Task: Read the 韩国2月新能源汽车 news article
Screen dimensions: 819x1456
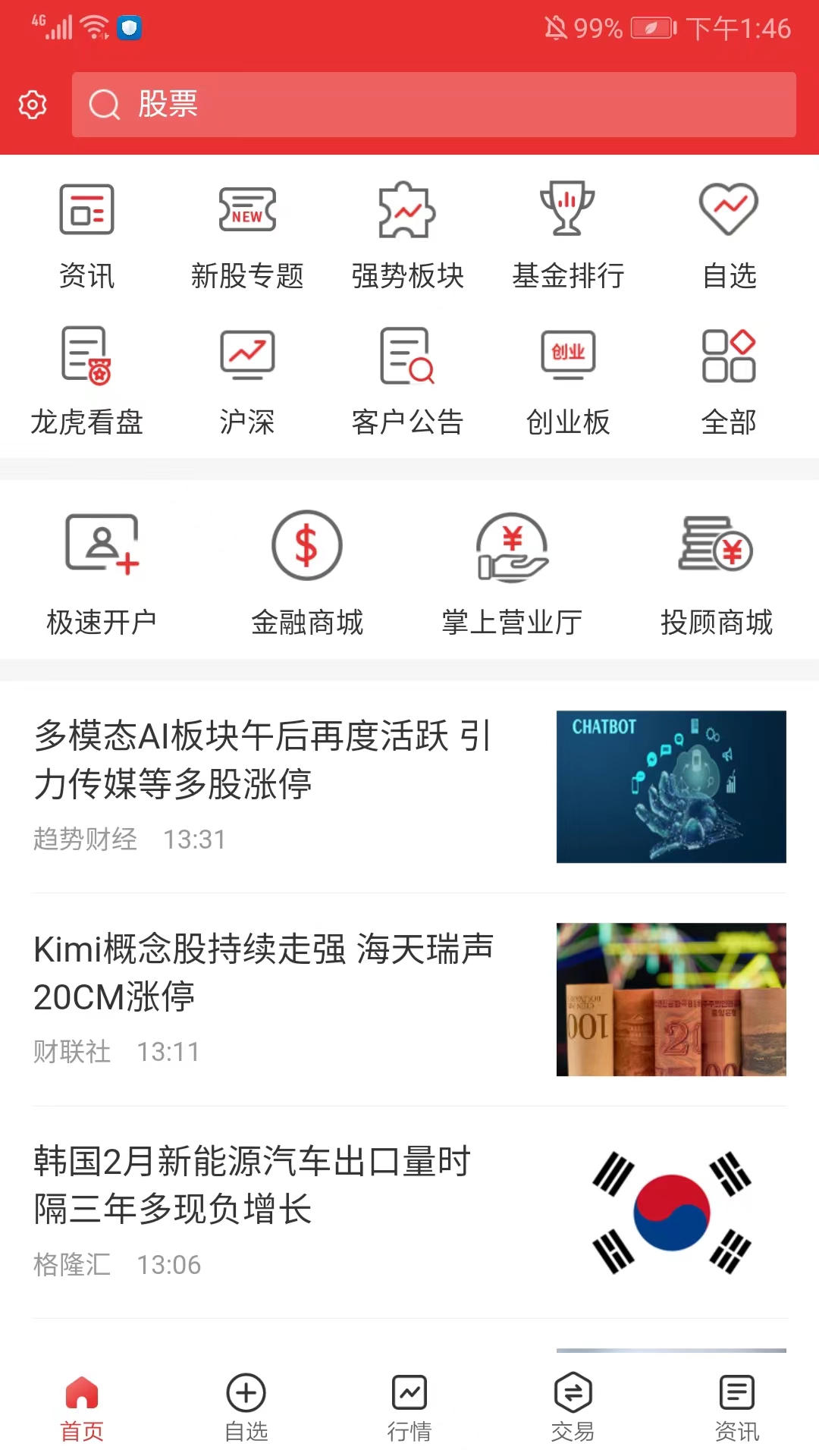Action: click(x=409, y=1212)
